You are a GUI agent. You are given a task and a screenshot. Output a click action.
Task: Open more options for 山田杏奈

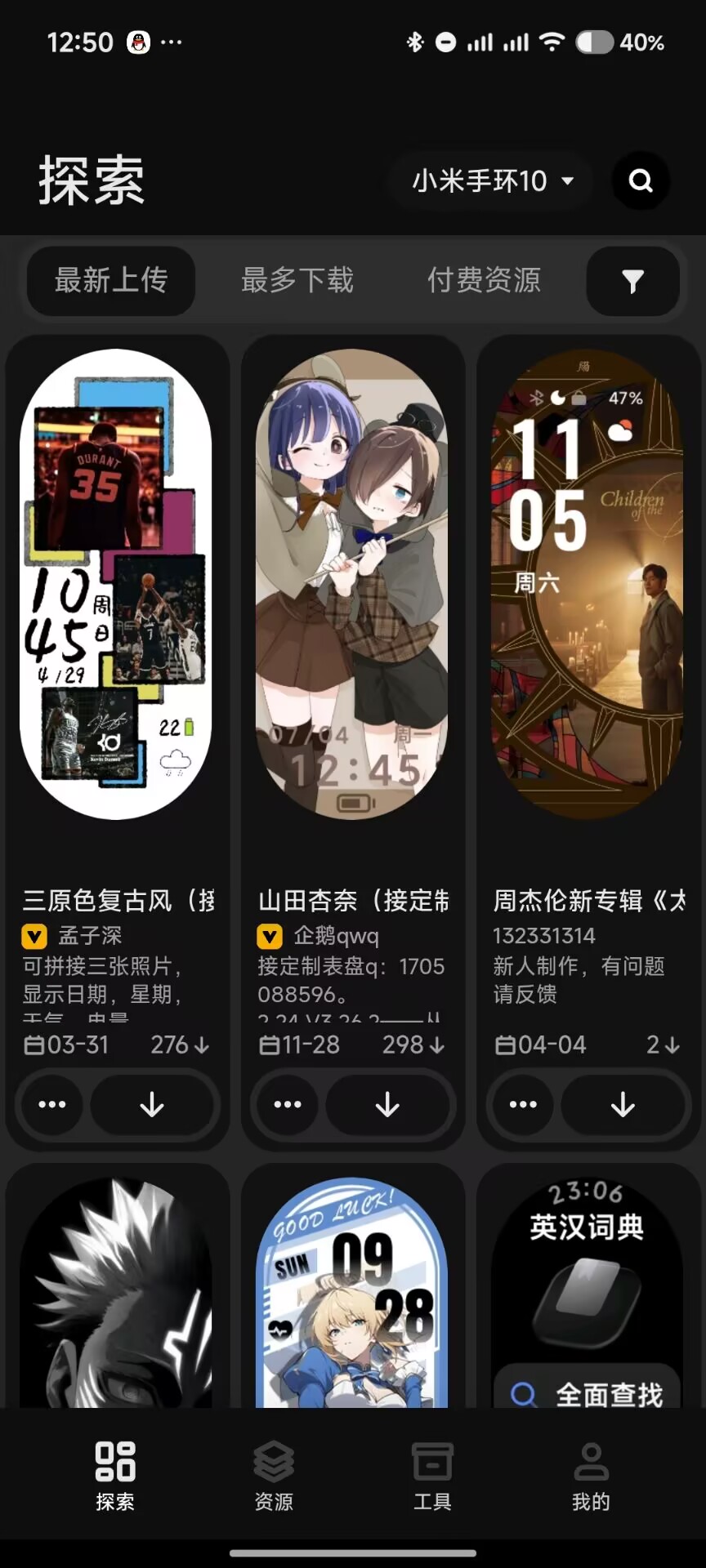point(288,1105)
